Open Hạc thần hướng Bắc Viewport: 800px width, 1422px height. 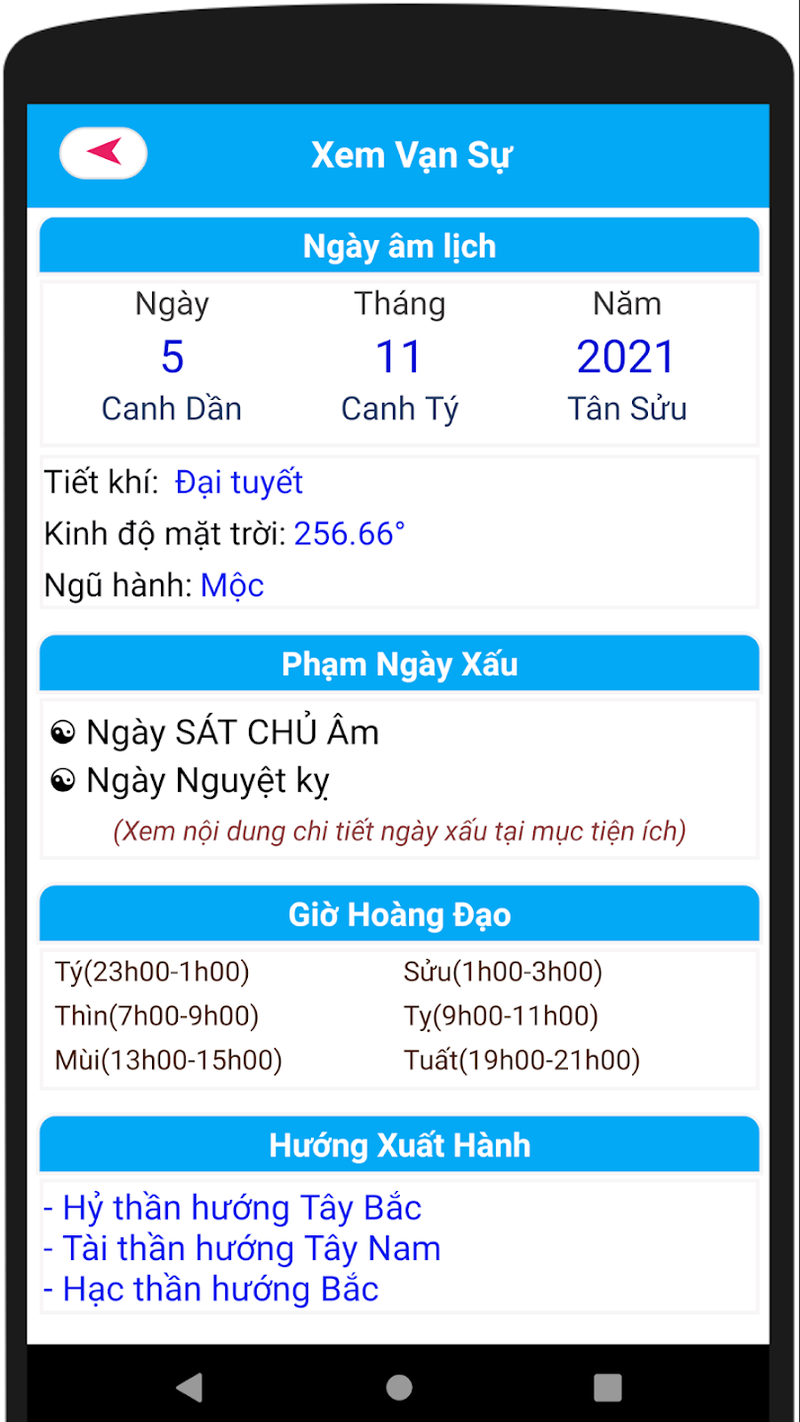click(210, 1289)
